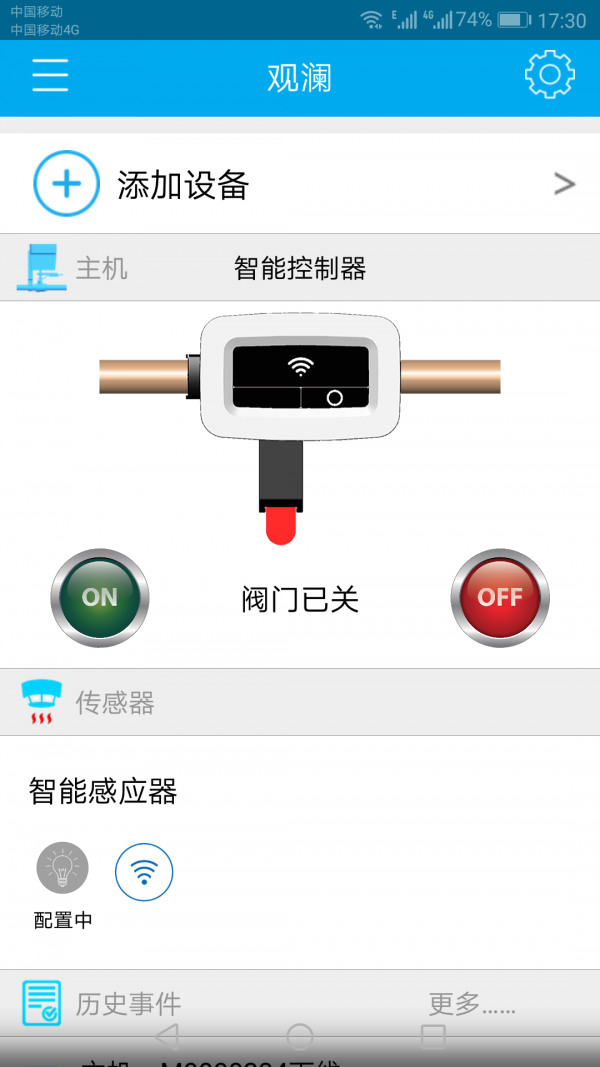Tap the sensor Wi-Fi icon
This screenshot has width=600, height=1067.
(x=144, y=872)
